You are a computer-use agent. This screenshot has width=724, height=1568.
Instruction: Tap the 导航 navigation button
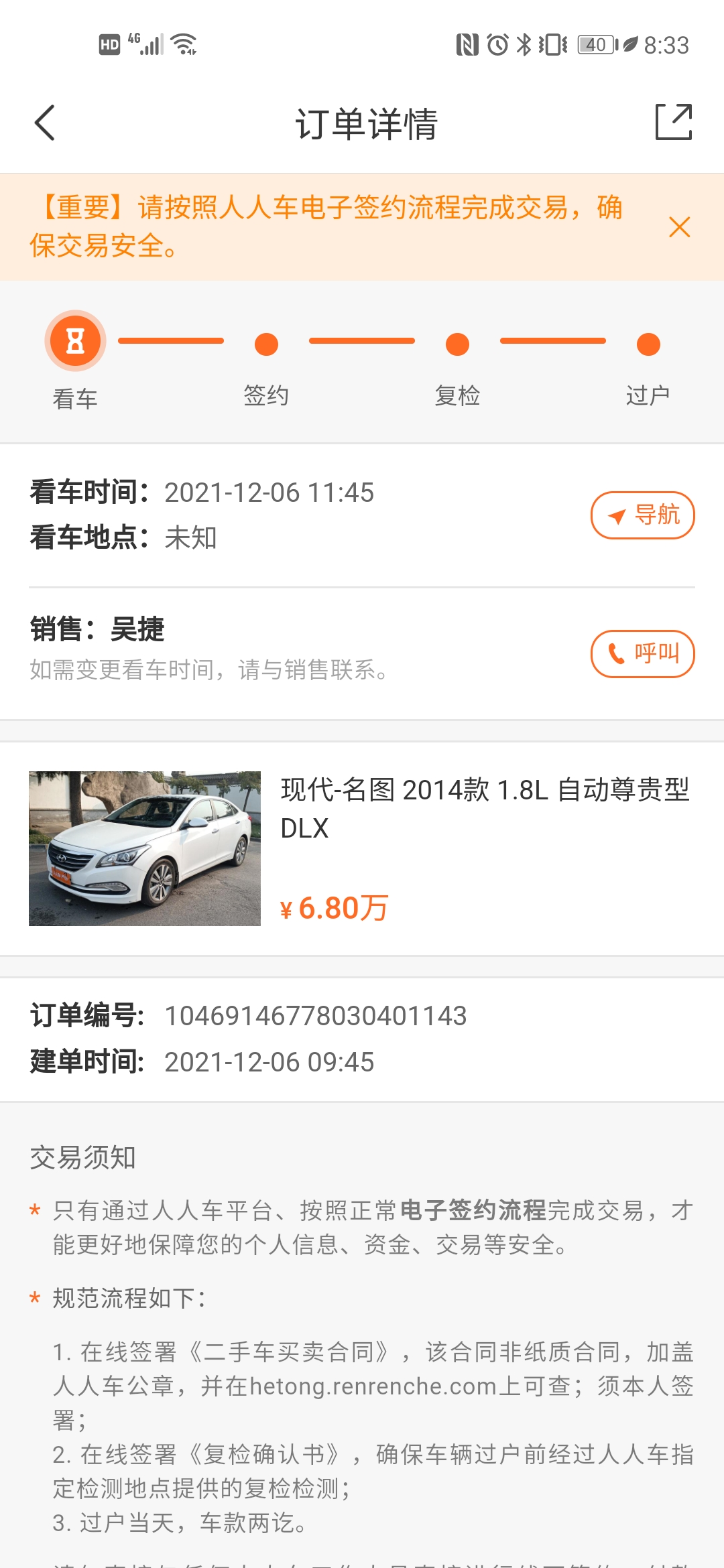coord(642,515)
